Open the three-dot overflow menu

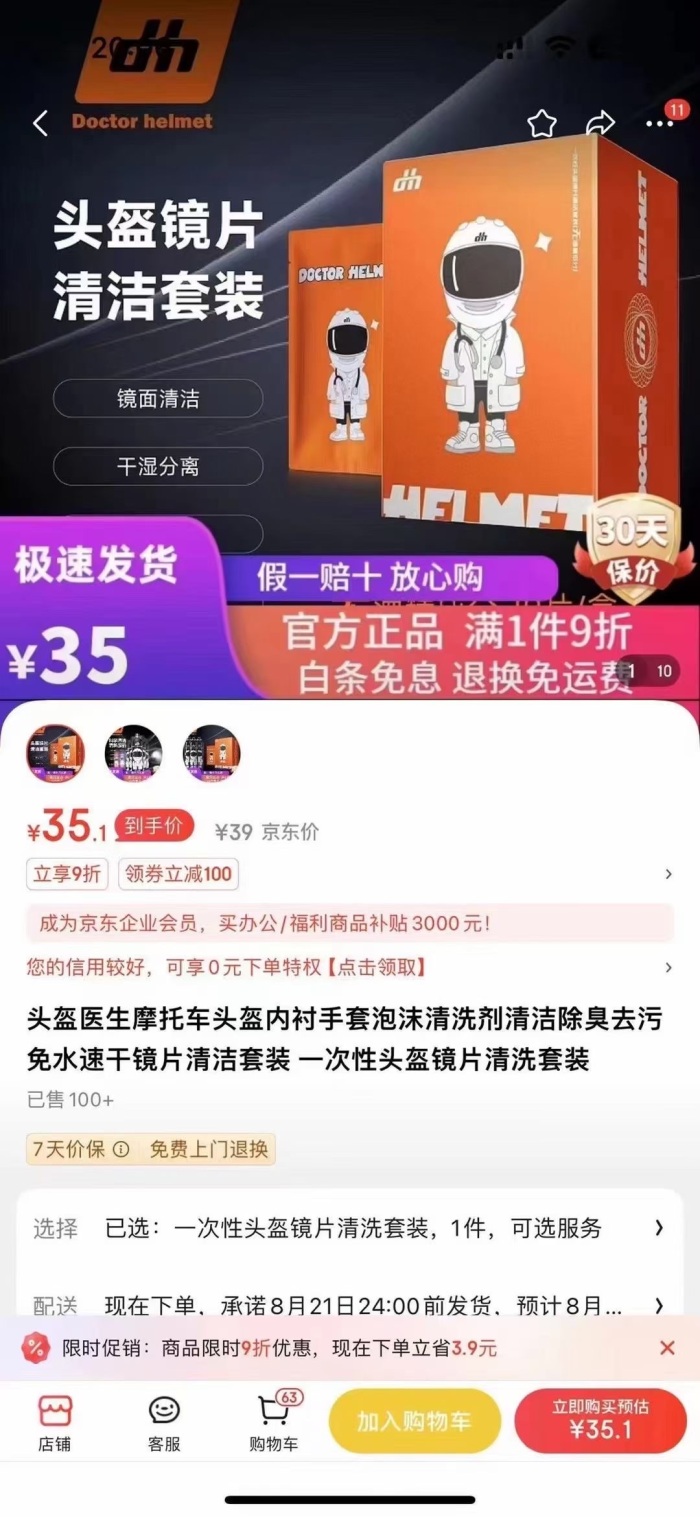tap(660, 123)
